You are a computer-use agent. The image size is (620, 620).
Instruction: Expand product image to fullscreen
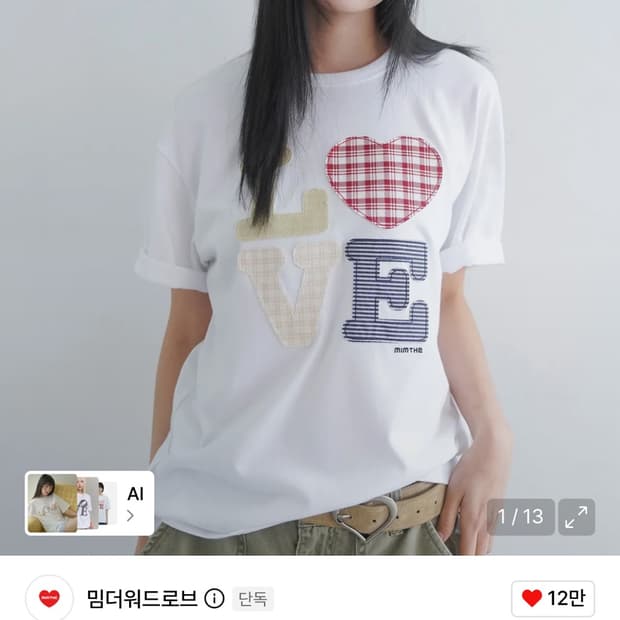tap(576, 517)
